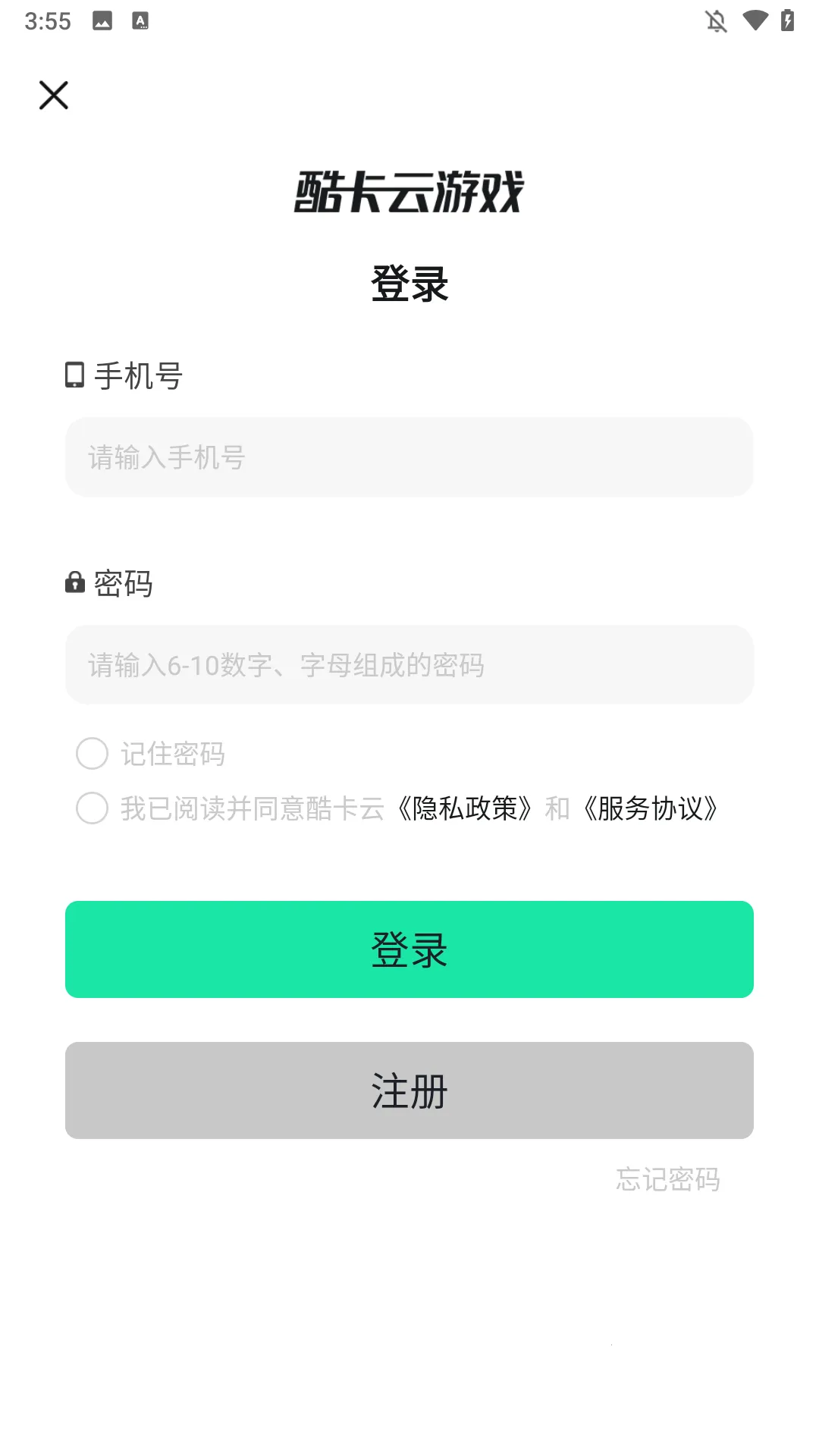Viewport: 819px width, 1456px height.
Task: Click the 酷卡云游戏 logo
Action: [x=409, y=192]
